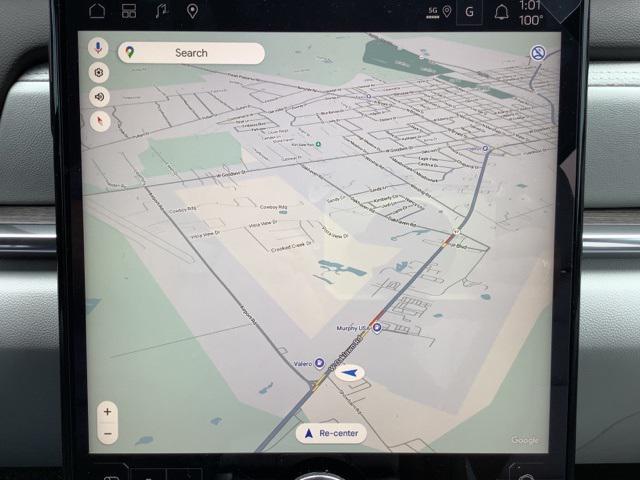
Task: Zoom out with the minus button
Action: point(108,434)
